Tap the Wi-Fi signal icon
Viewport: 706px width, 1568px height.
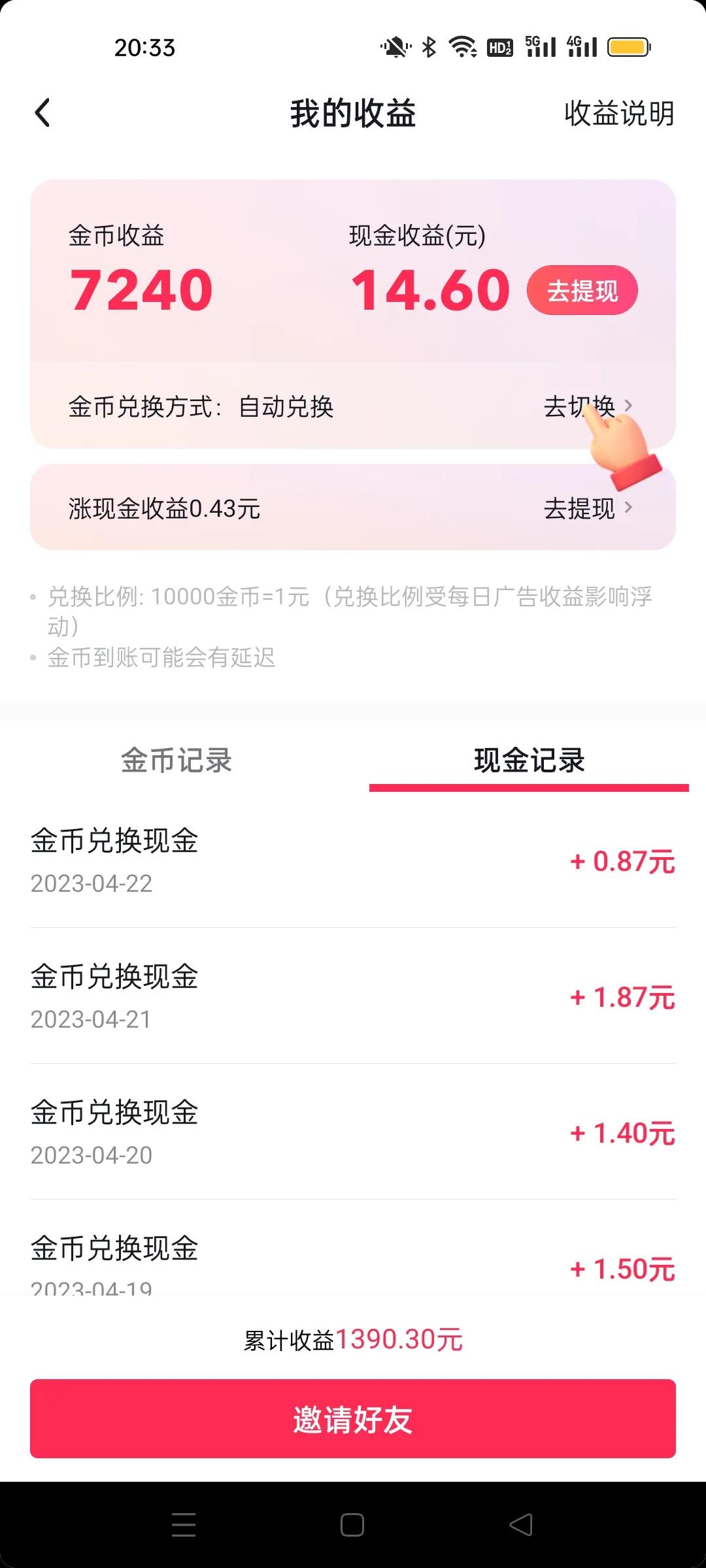(x=464, y=46)
